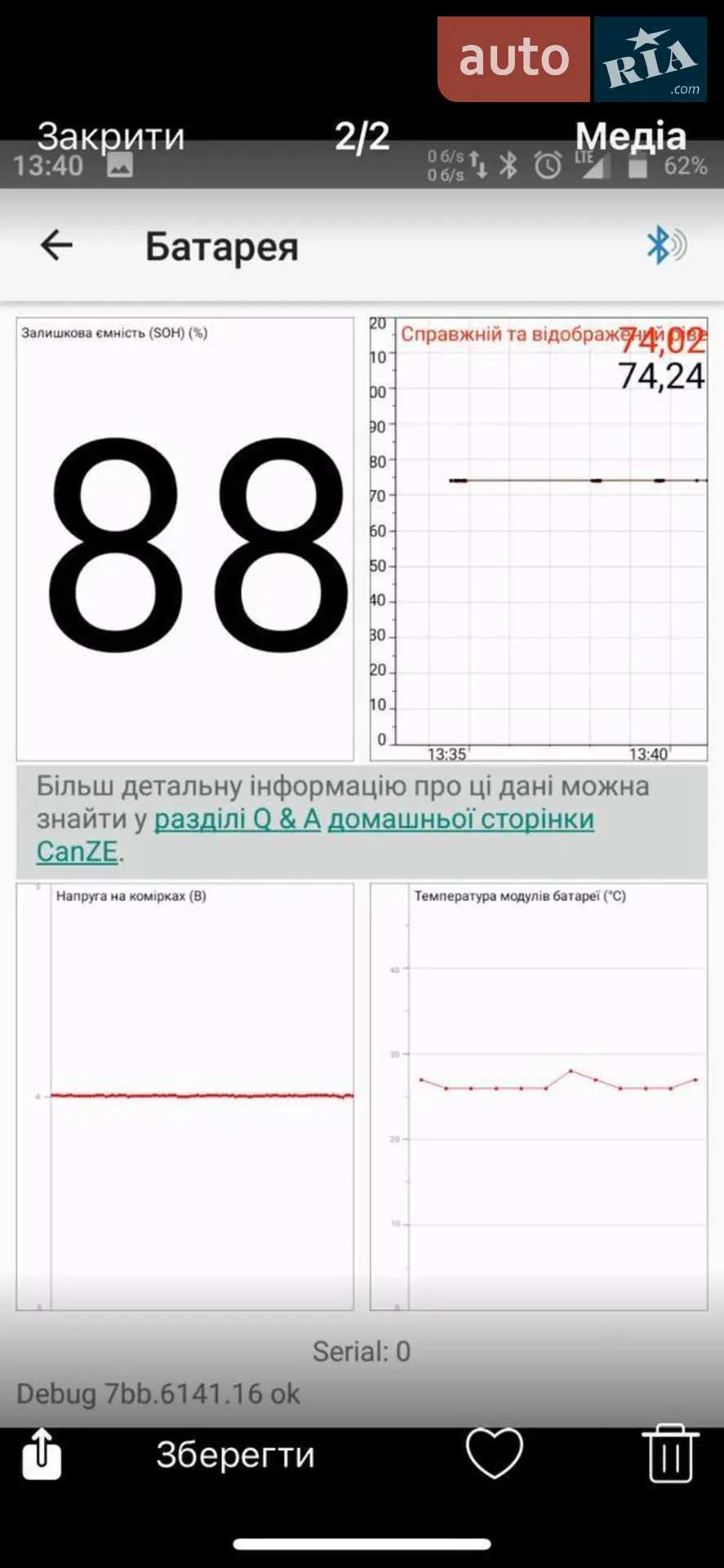
Task: Add image to favorites with heart
Action: pos(494,1453)
